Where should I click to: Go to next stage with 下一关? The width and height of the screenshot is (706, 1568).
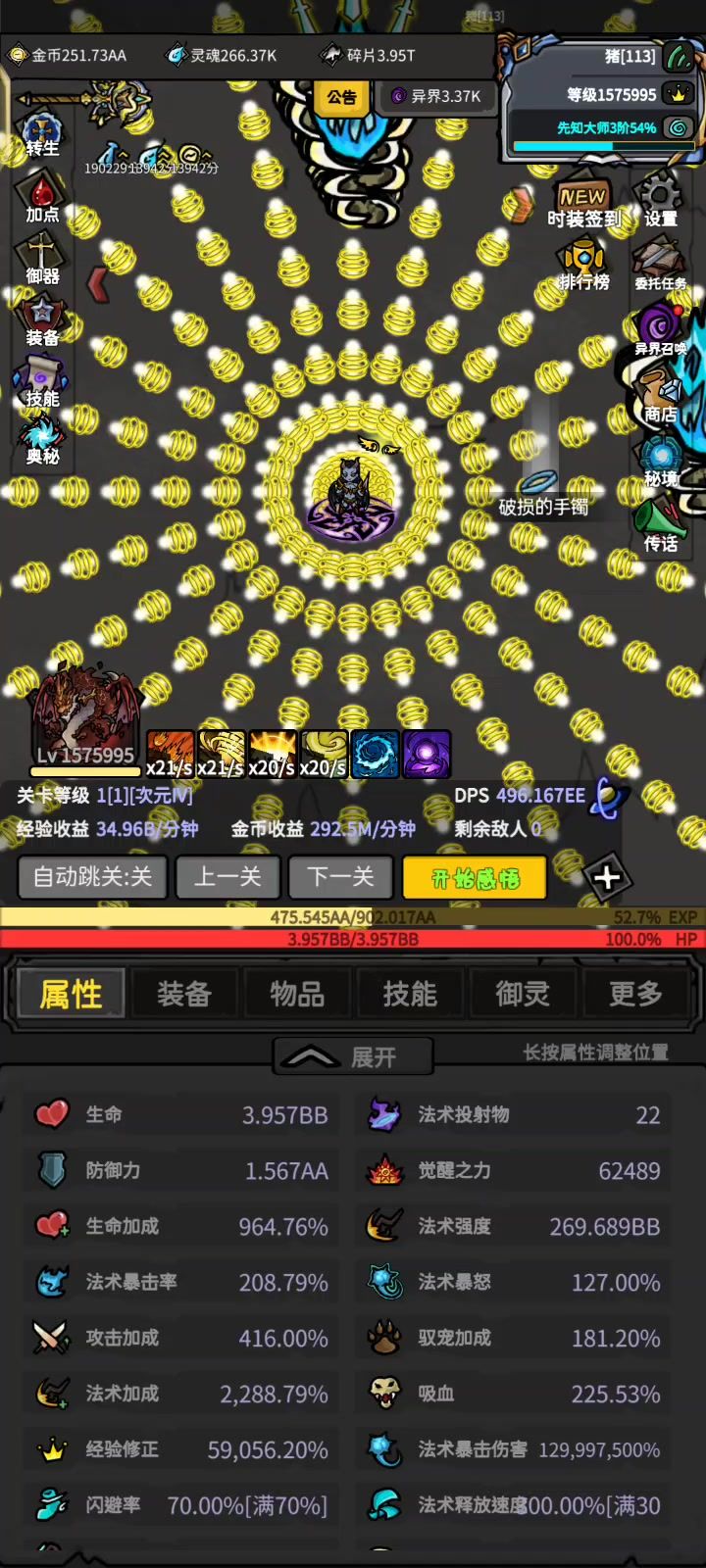pos(340,877)
